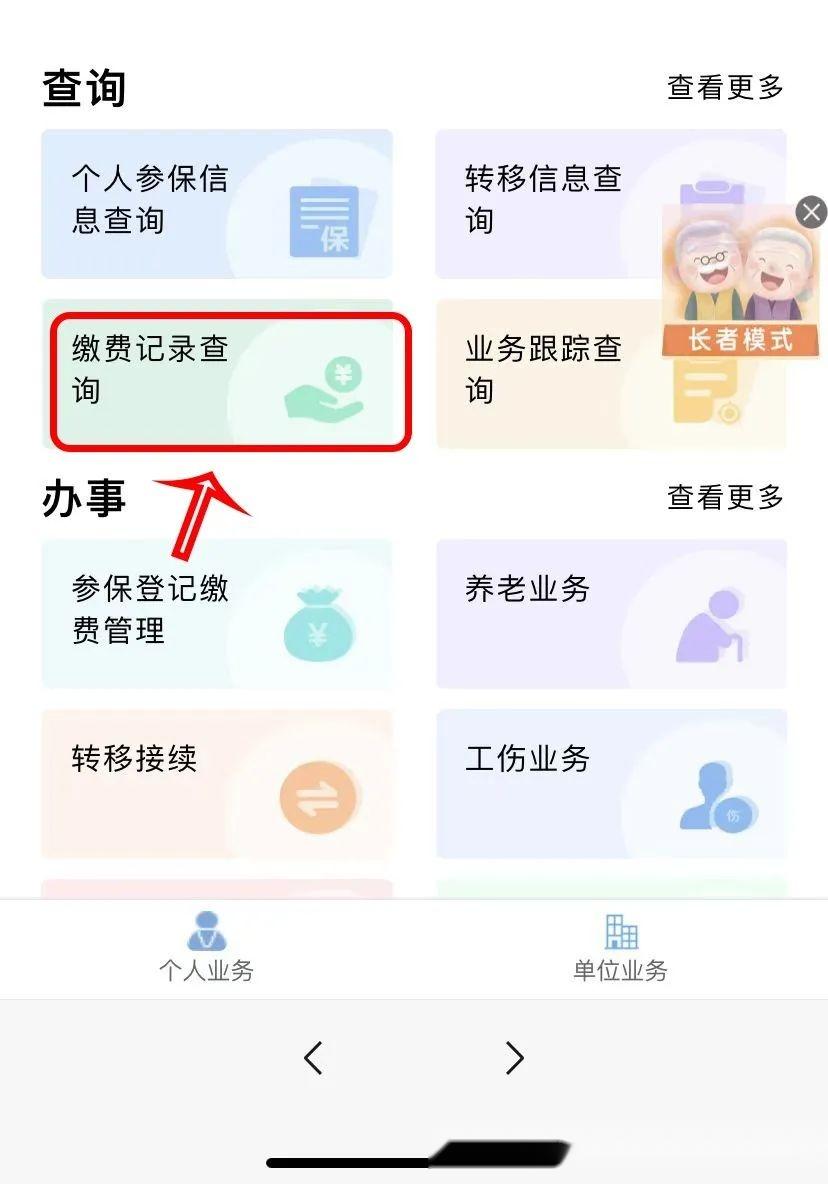Tap the forward arrow at the bottom

click(x=514, y=1057)
